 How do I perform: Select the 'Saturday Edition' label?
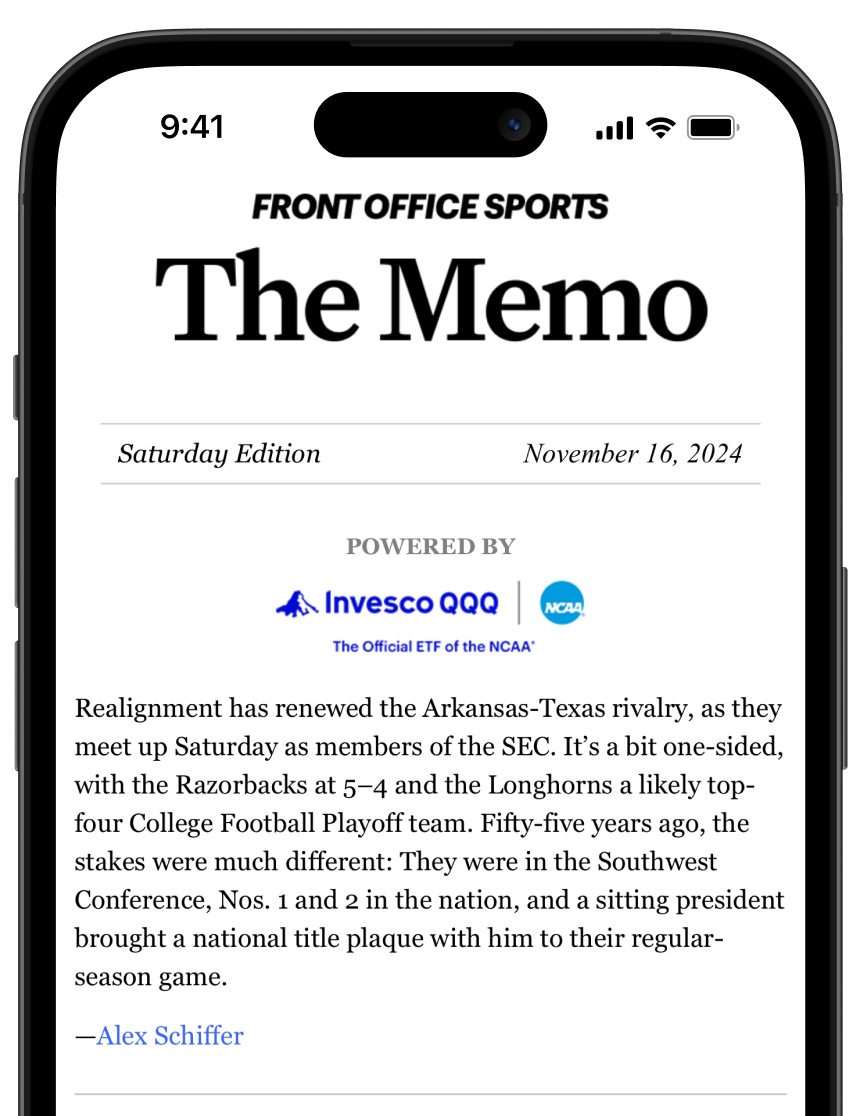coord(219,453)
